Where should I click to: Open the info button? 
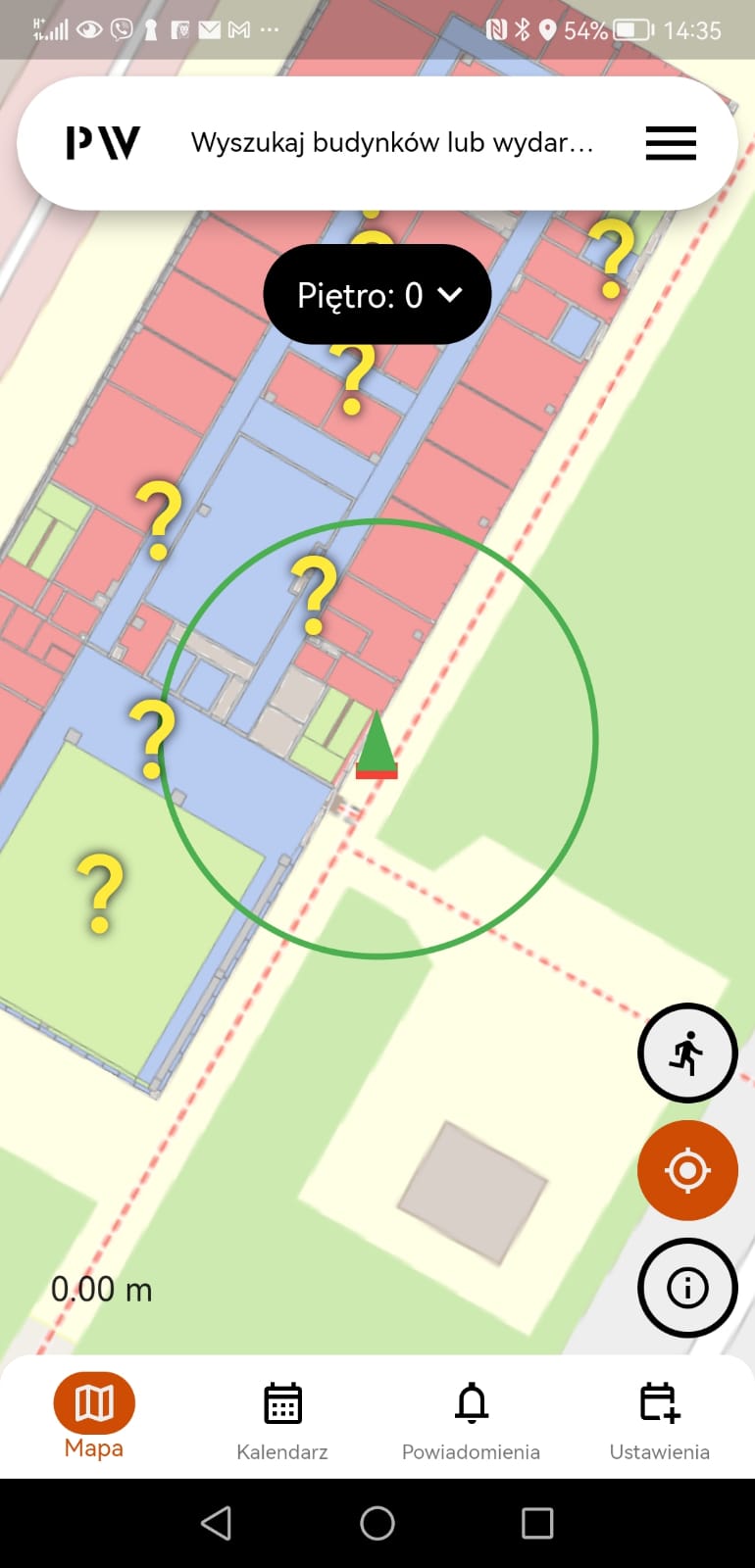[x=687, y=1288]
